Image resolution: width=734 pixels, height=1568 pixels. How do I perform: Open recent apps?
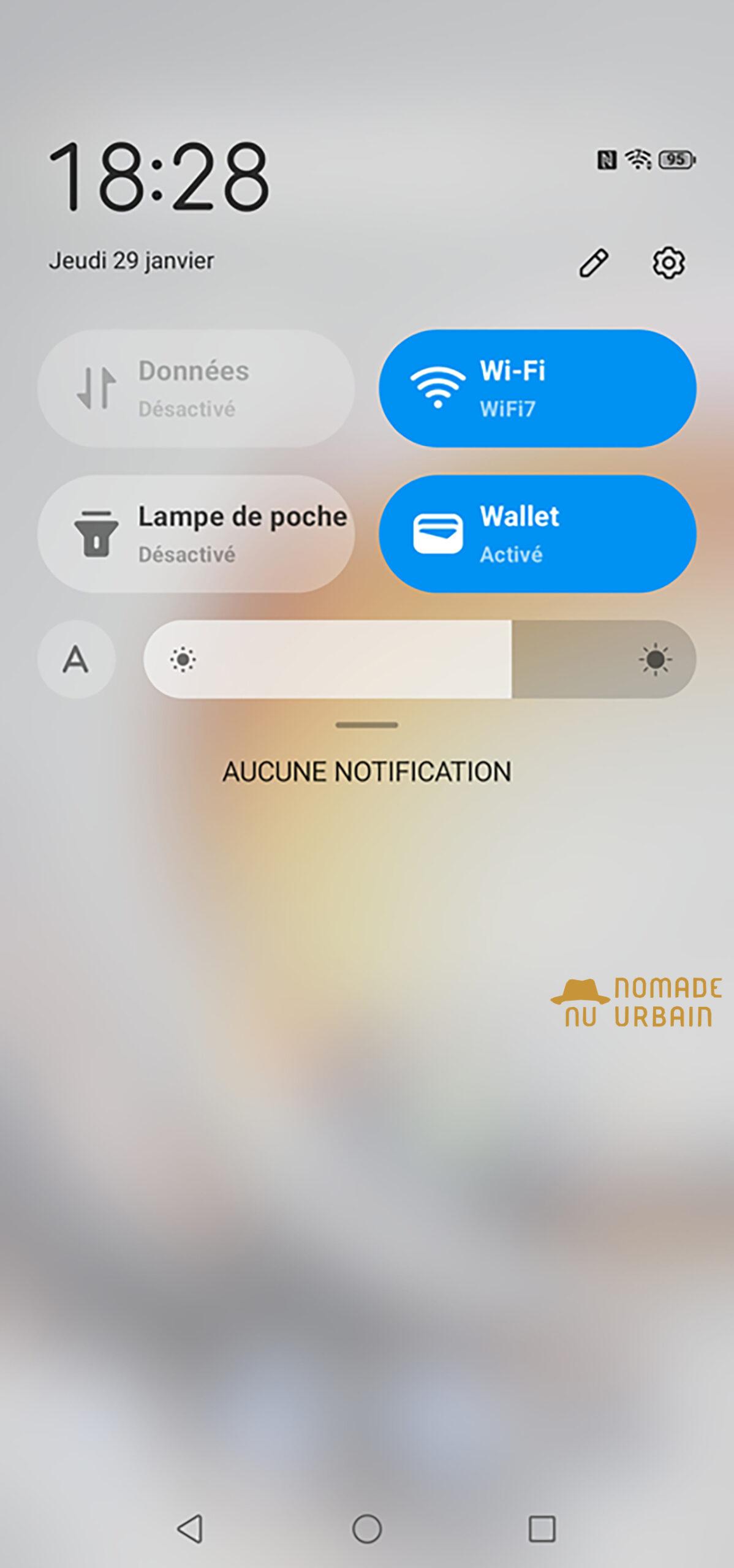coord(542,1529)
